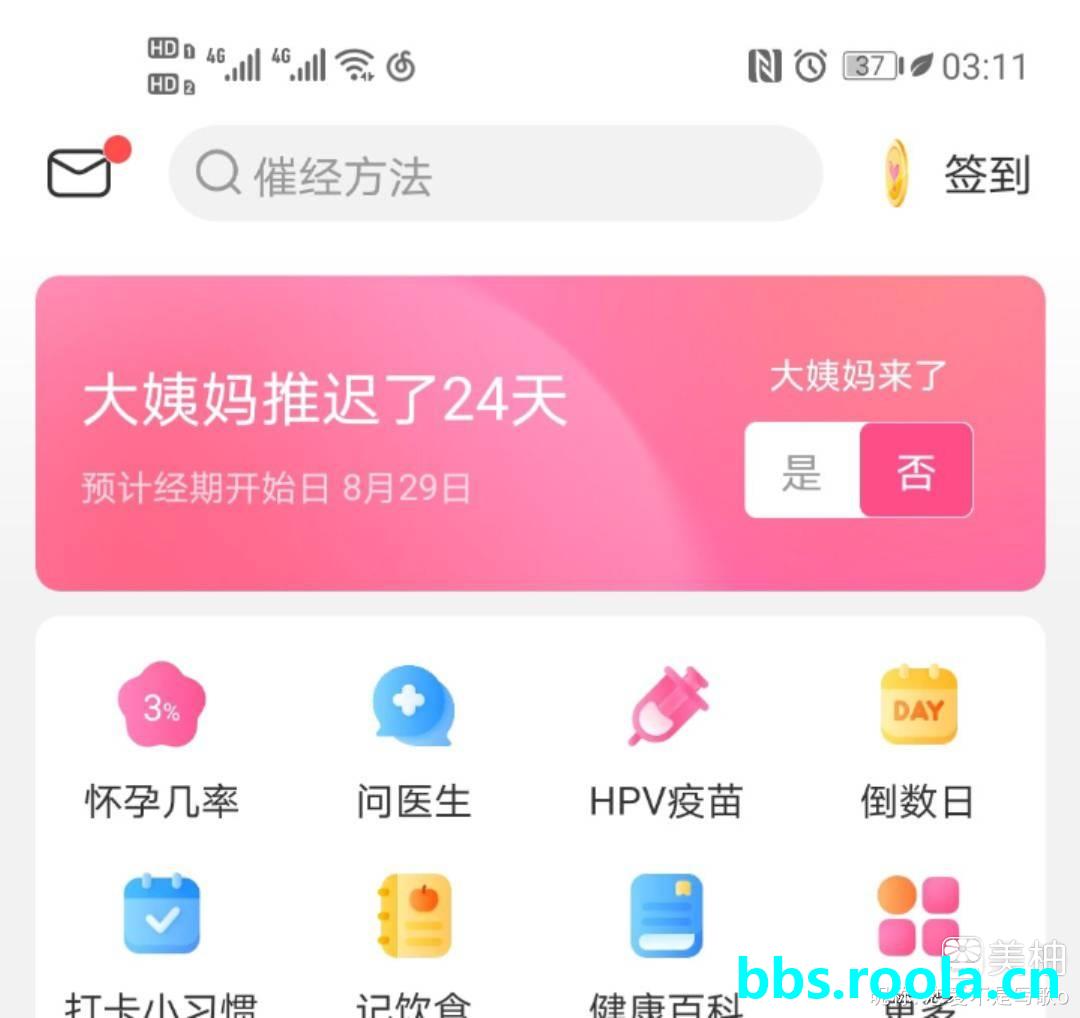Image resolution: width=1080 pixels, height=1018 pixels.
Task: Open the mail inbox icon
Action: 82,173
